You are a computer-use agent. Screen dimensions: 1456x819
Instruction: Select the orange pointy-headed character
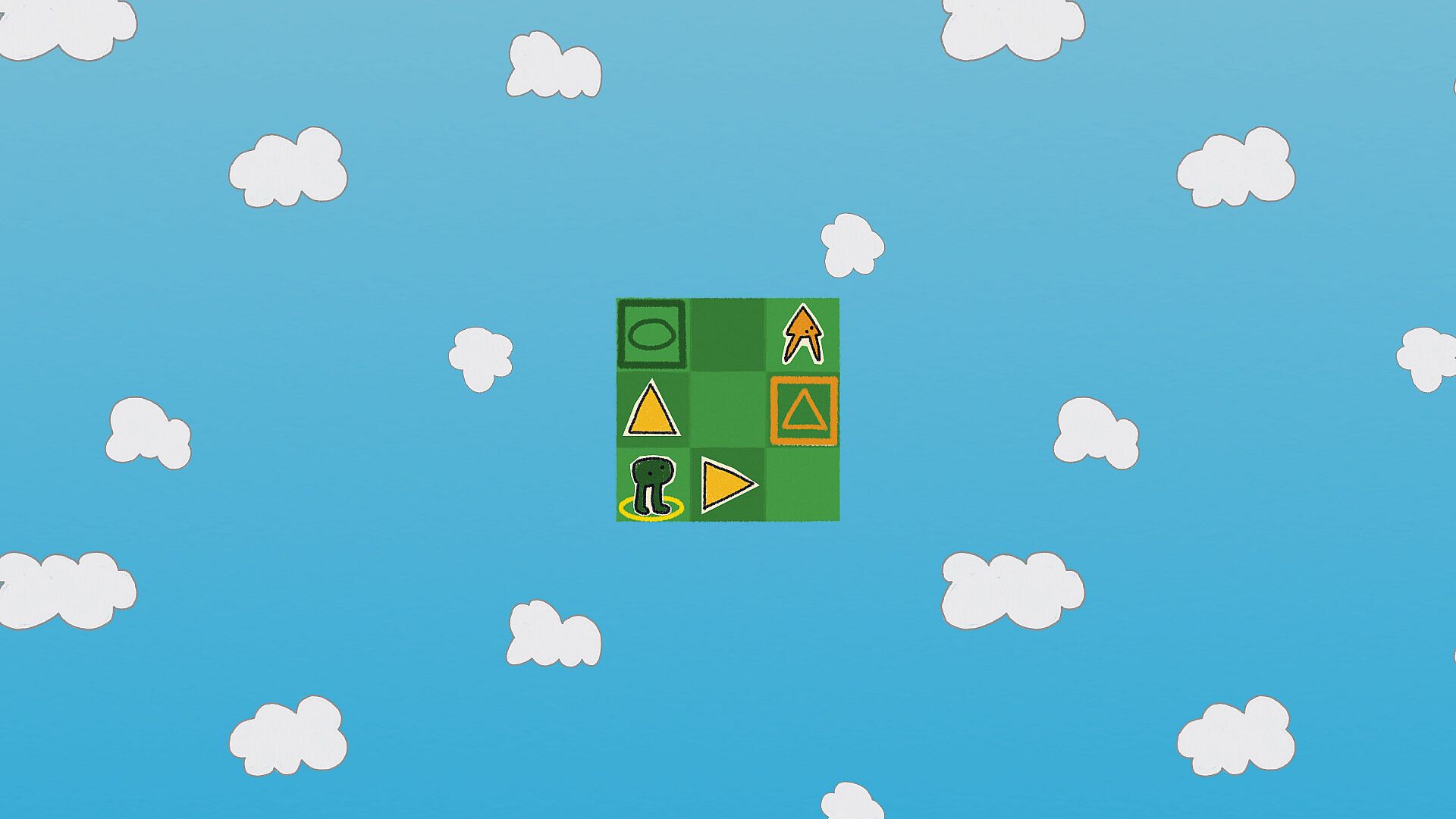coord(802,334)
